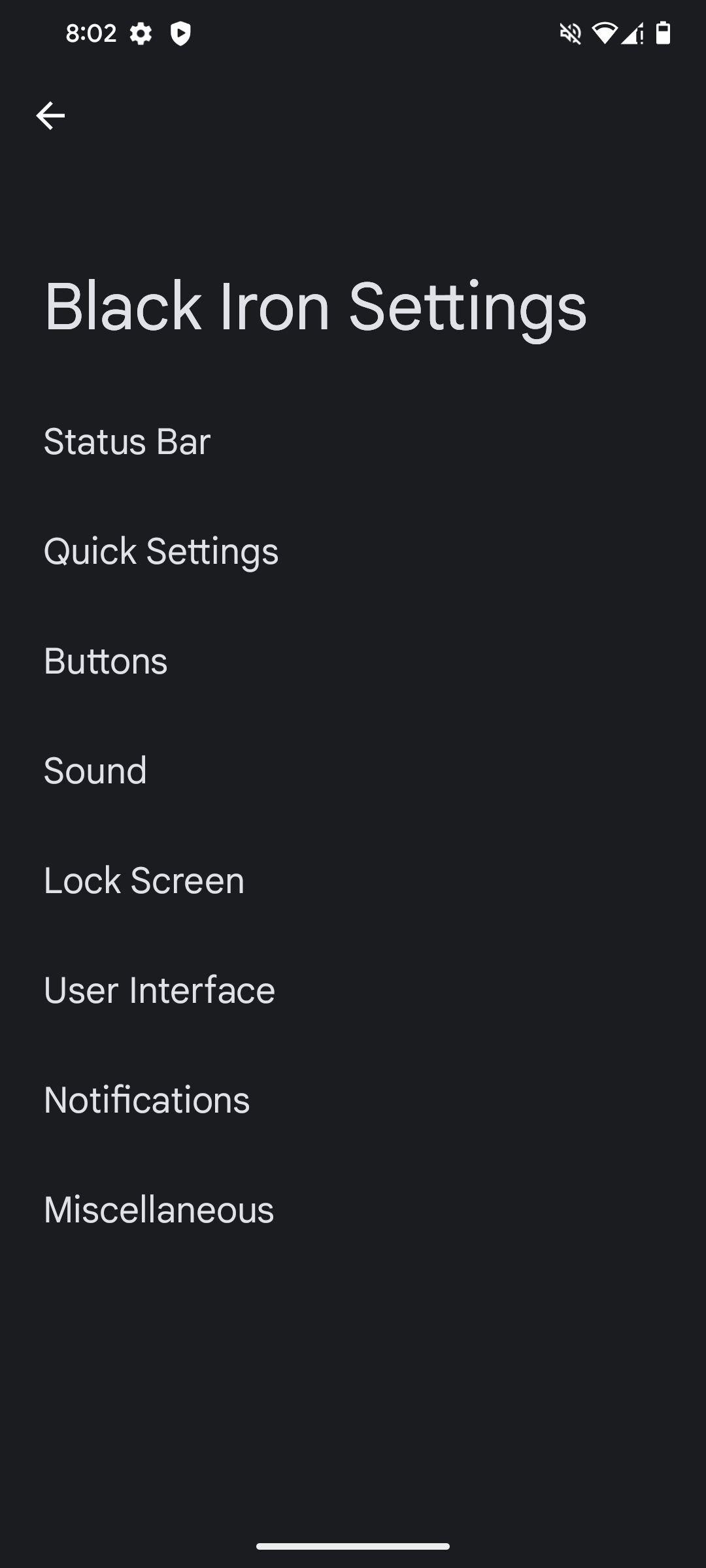
Task: Open Status Bar settings
Action: click(x=353, y=442)
